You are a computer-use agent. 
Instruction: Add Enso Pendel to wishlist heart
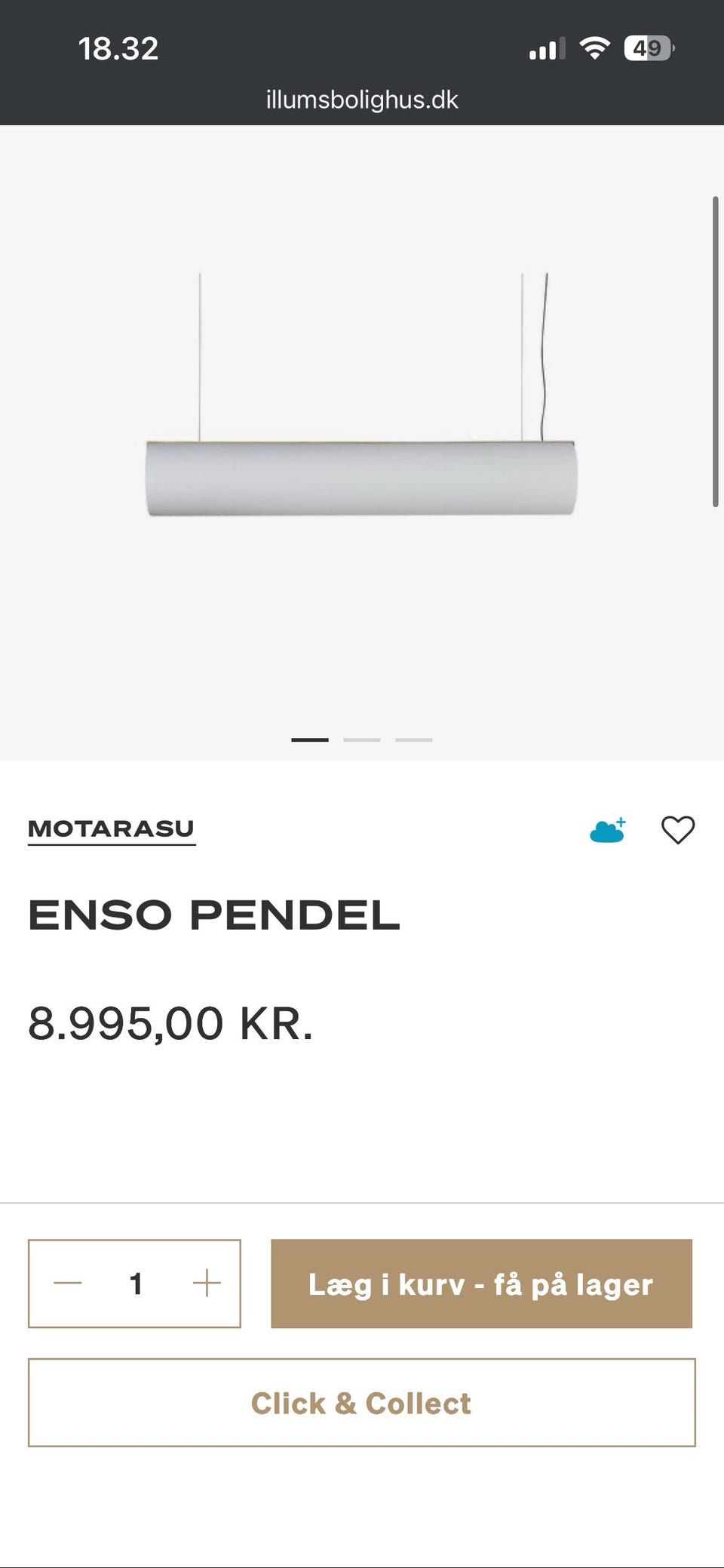pyautogui.click(x=677, y=830)
